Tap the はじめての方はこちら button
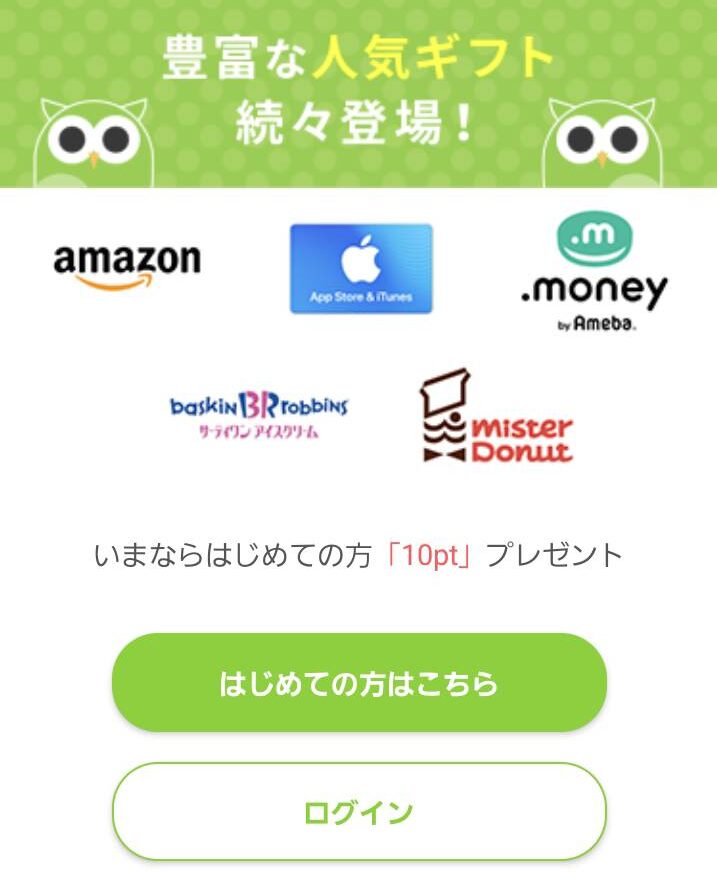This screenshot has width=717, height=873. tap(359, 684)
